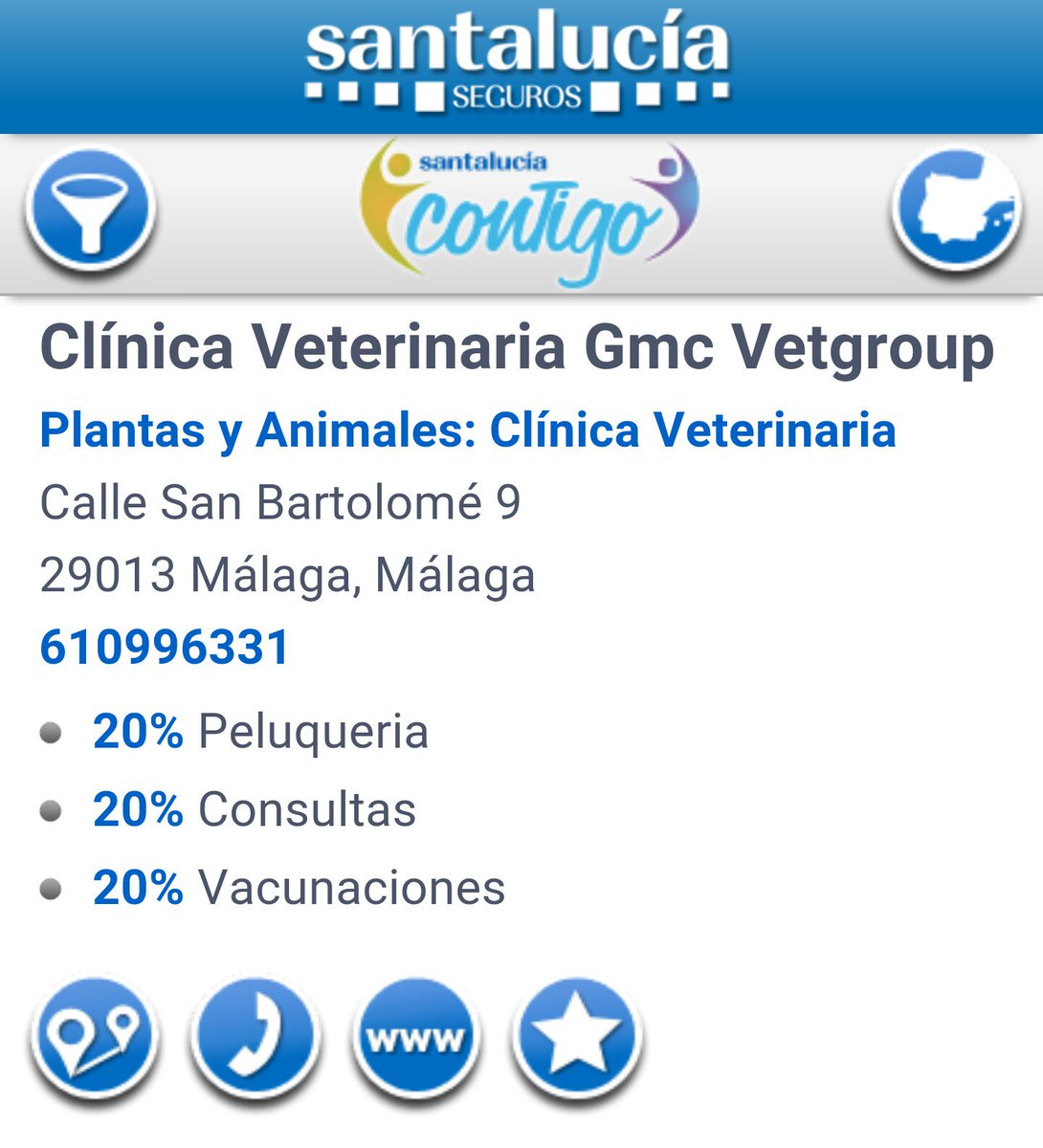Call phone number 610996331
The image size is (1043, 1148).
165,648
